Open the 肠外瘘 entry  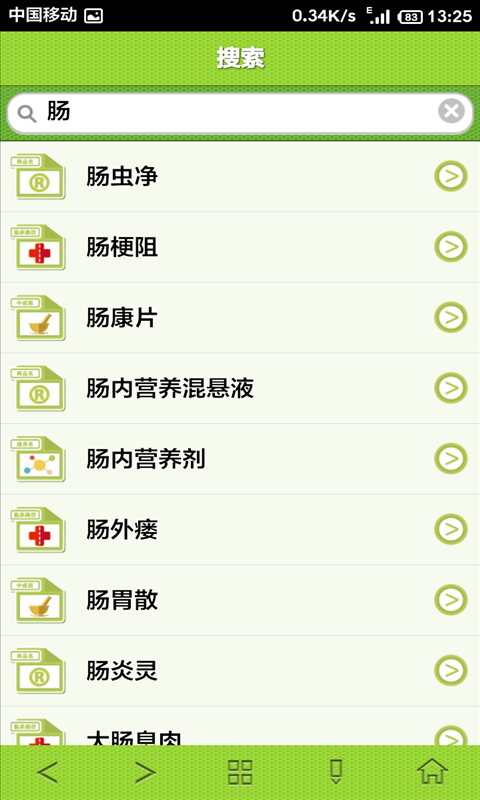(240, 530)
